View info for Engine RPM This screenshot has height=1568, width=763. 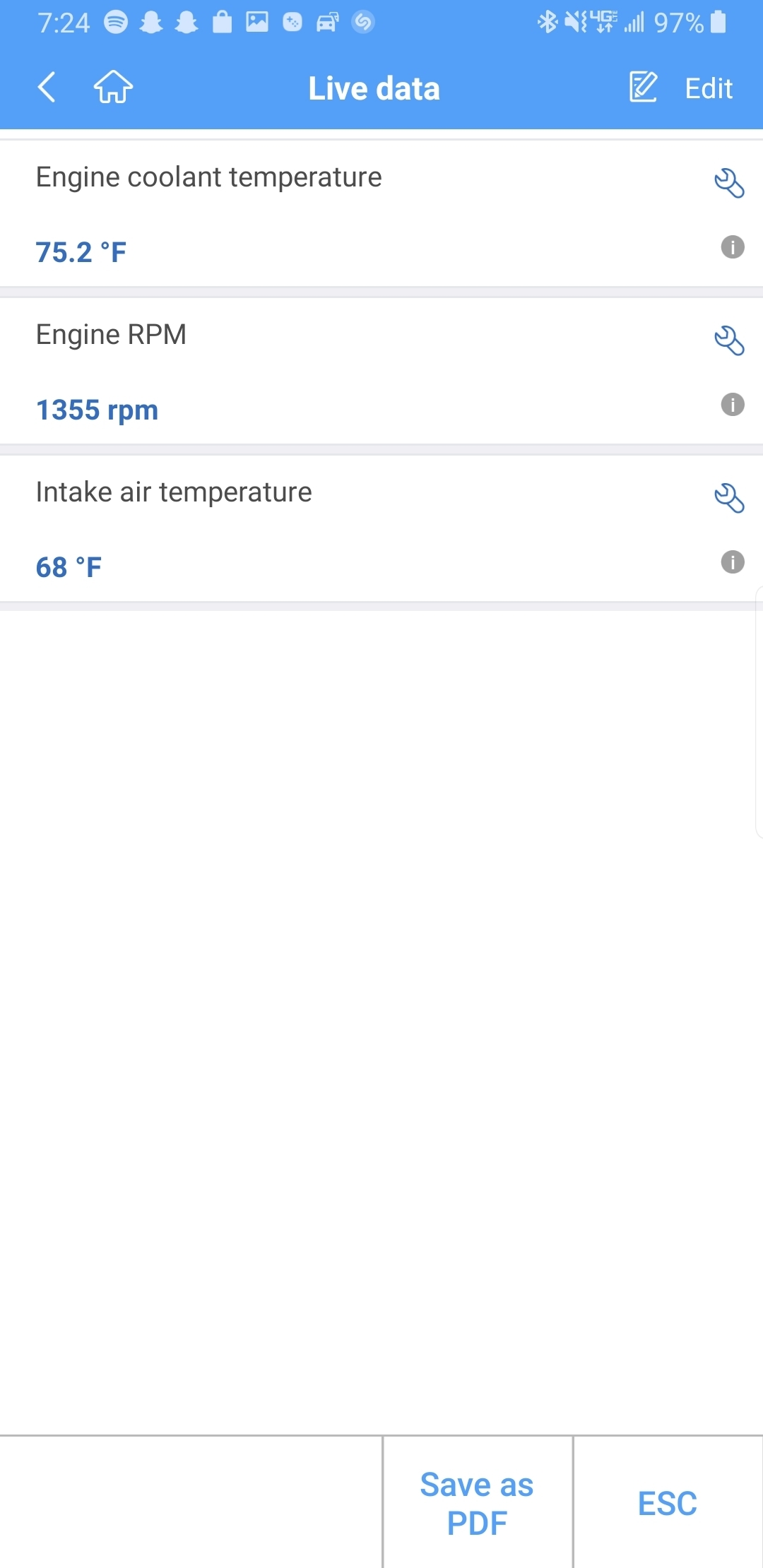(x=732, y=405)
